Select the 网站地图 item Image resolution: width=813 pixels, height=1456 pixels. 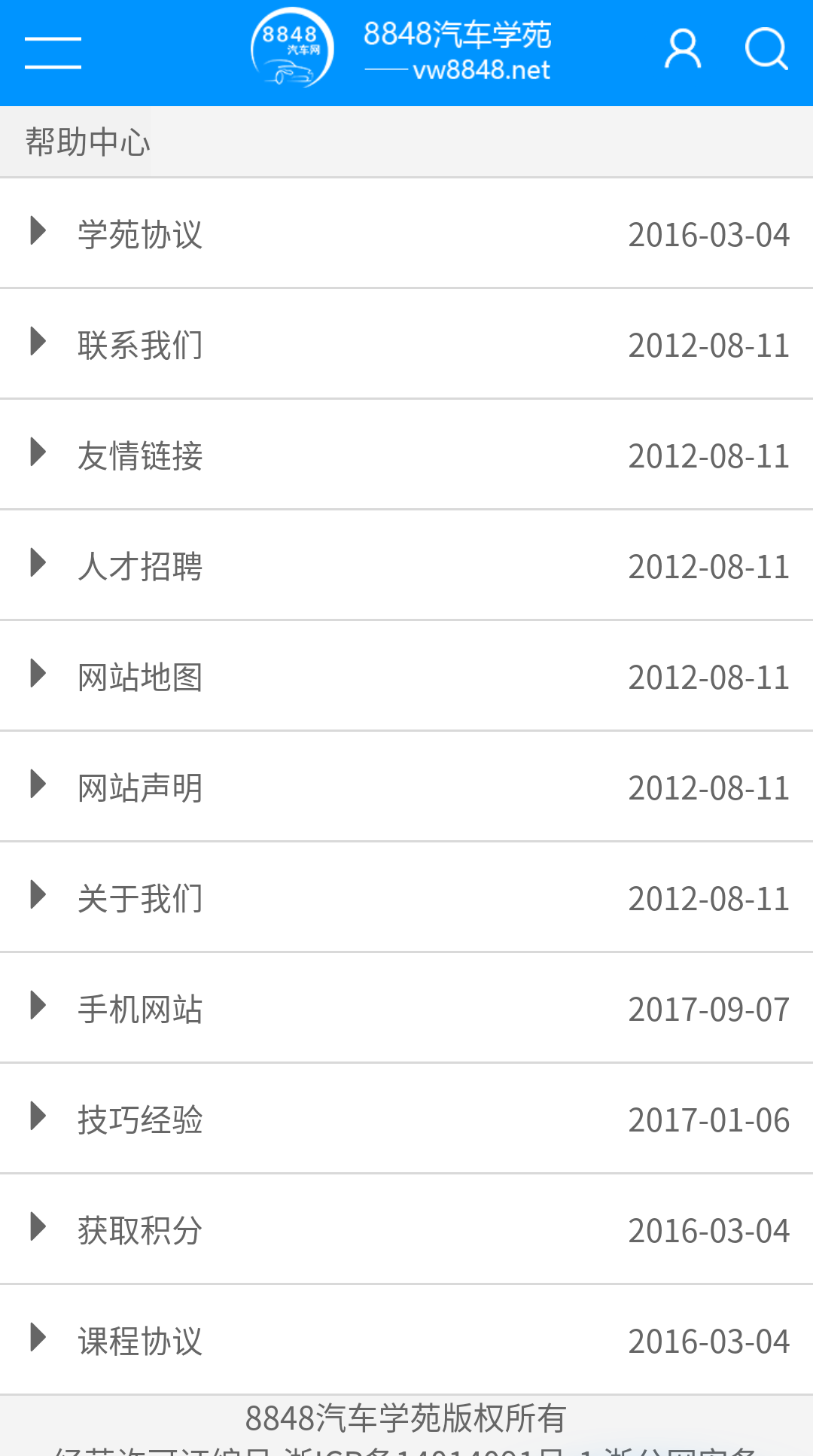click(x=140, y=677)
